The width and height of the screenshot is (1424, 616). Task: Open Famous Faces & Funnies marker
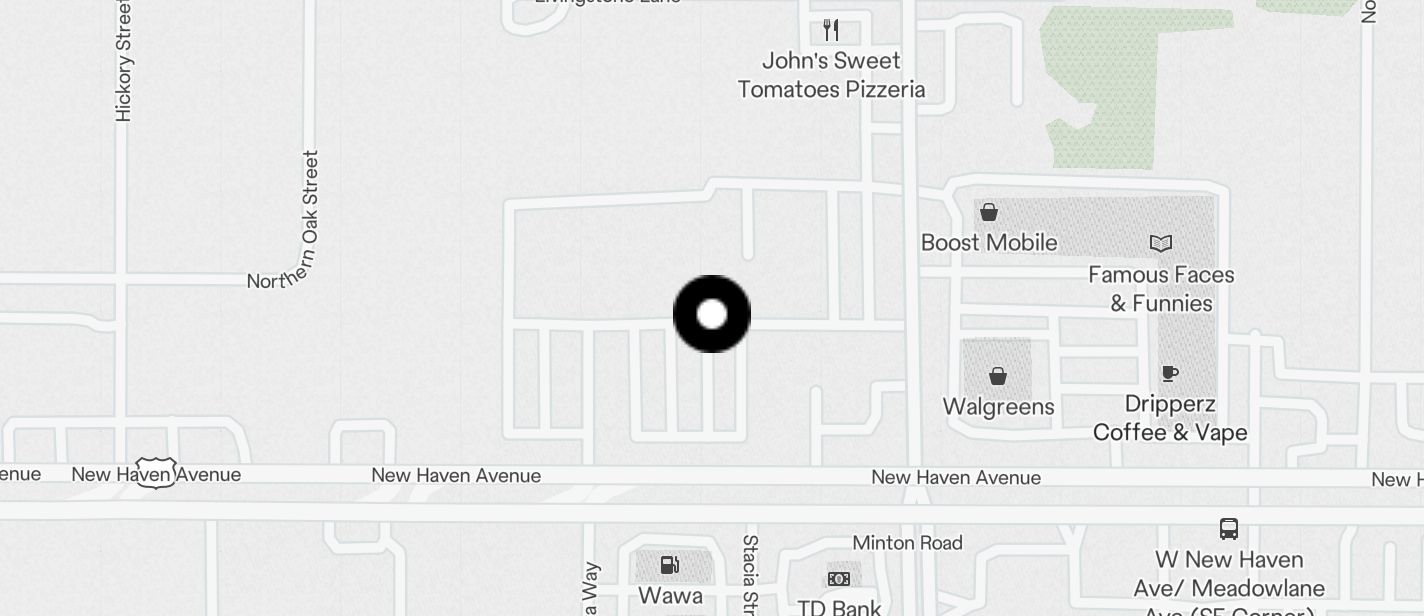point(1160,243)
